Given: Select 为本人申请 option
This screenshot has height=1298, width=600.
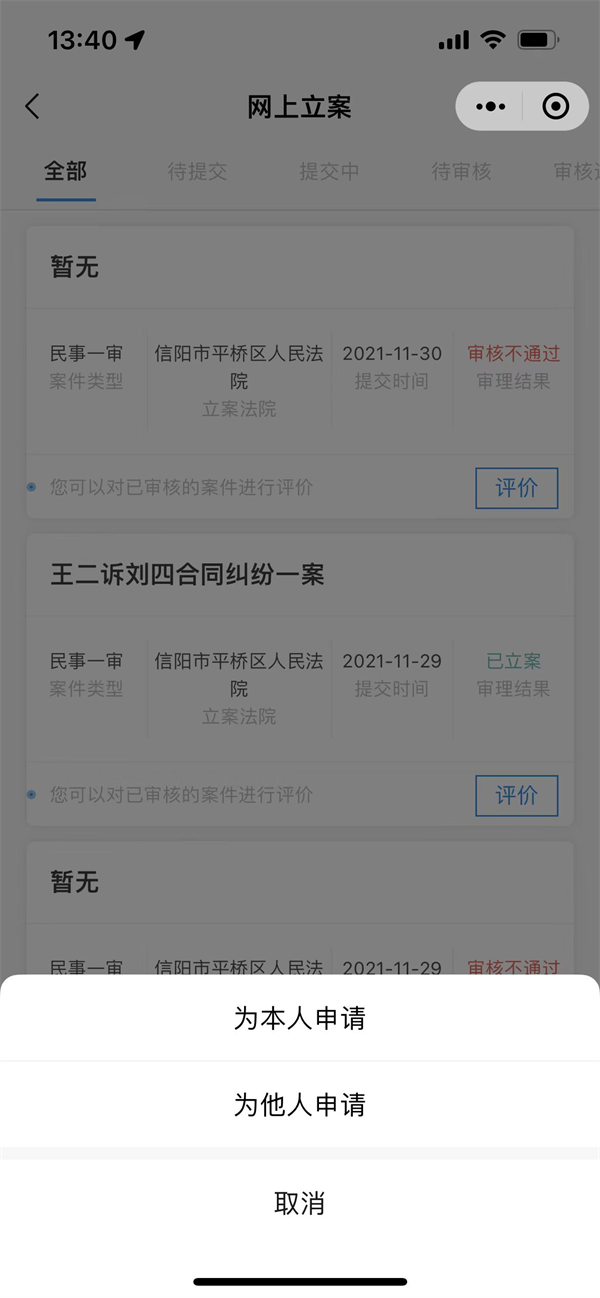Looking at the screenshot, I should click(300, 1018).
